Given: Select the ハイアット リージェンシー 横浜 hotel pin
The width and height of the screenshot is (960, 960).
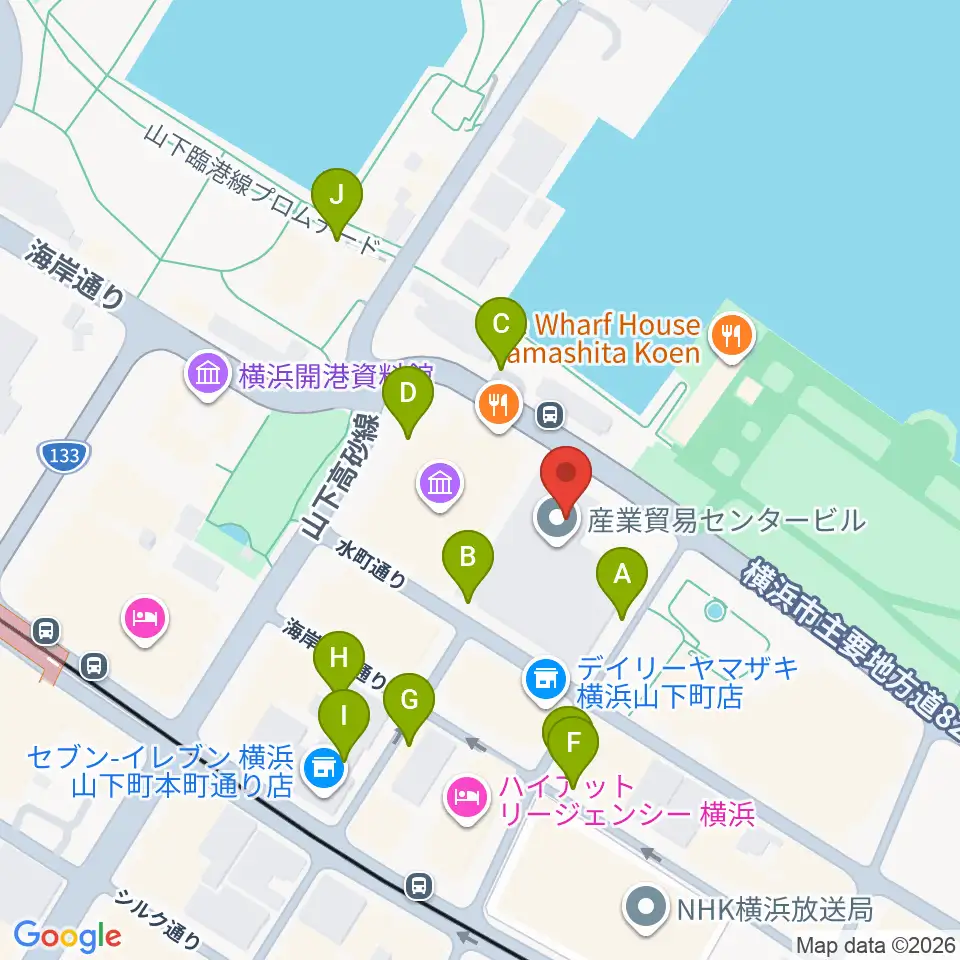Looking at the screenshot, I should point(468,799).
